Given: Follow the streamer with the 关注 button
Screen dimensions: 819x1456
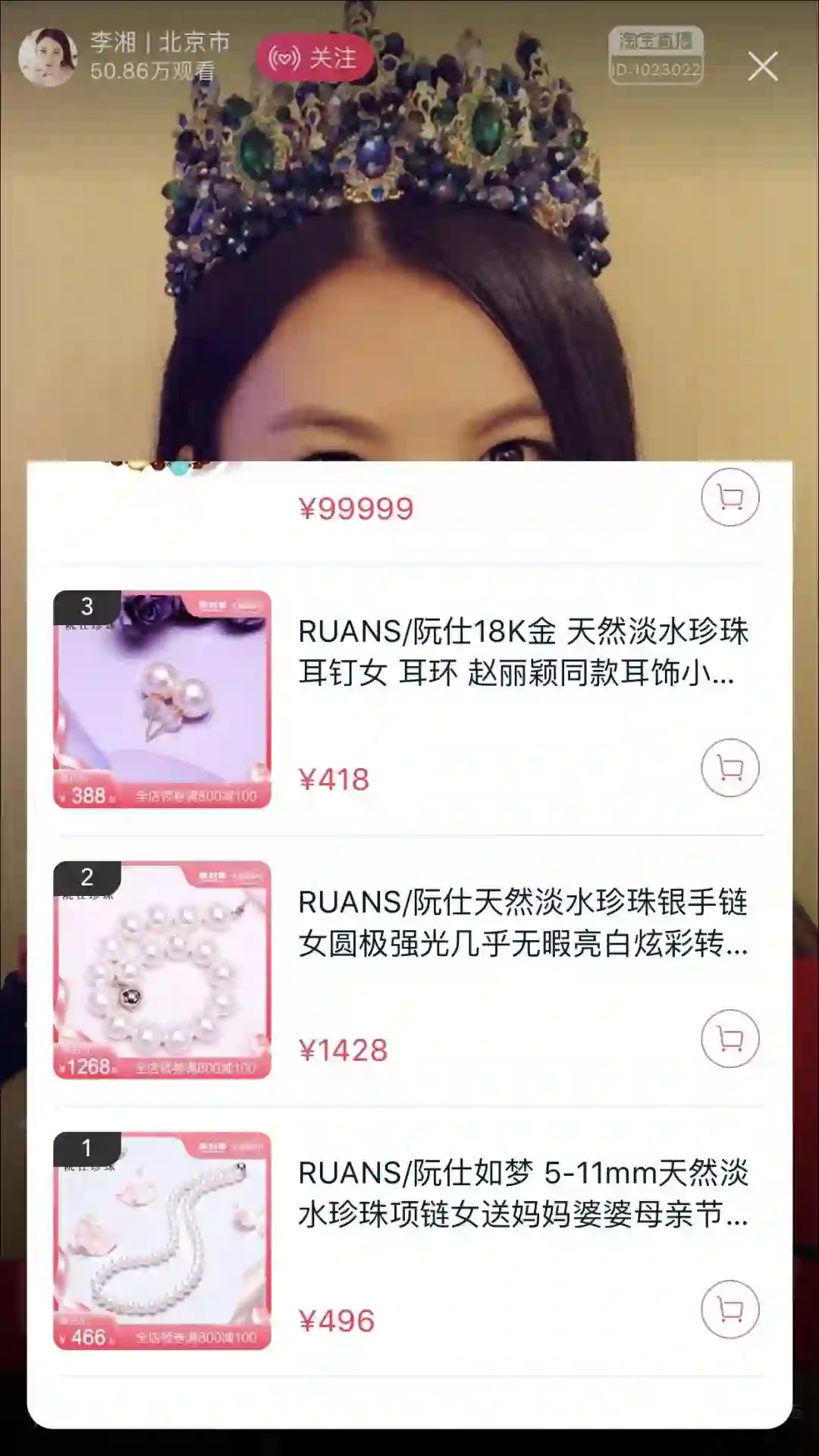Looking at the screenshot, I should 315,58.
